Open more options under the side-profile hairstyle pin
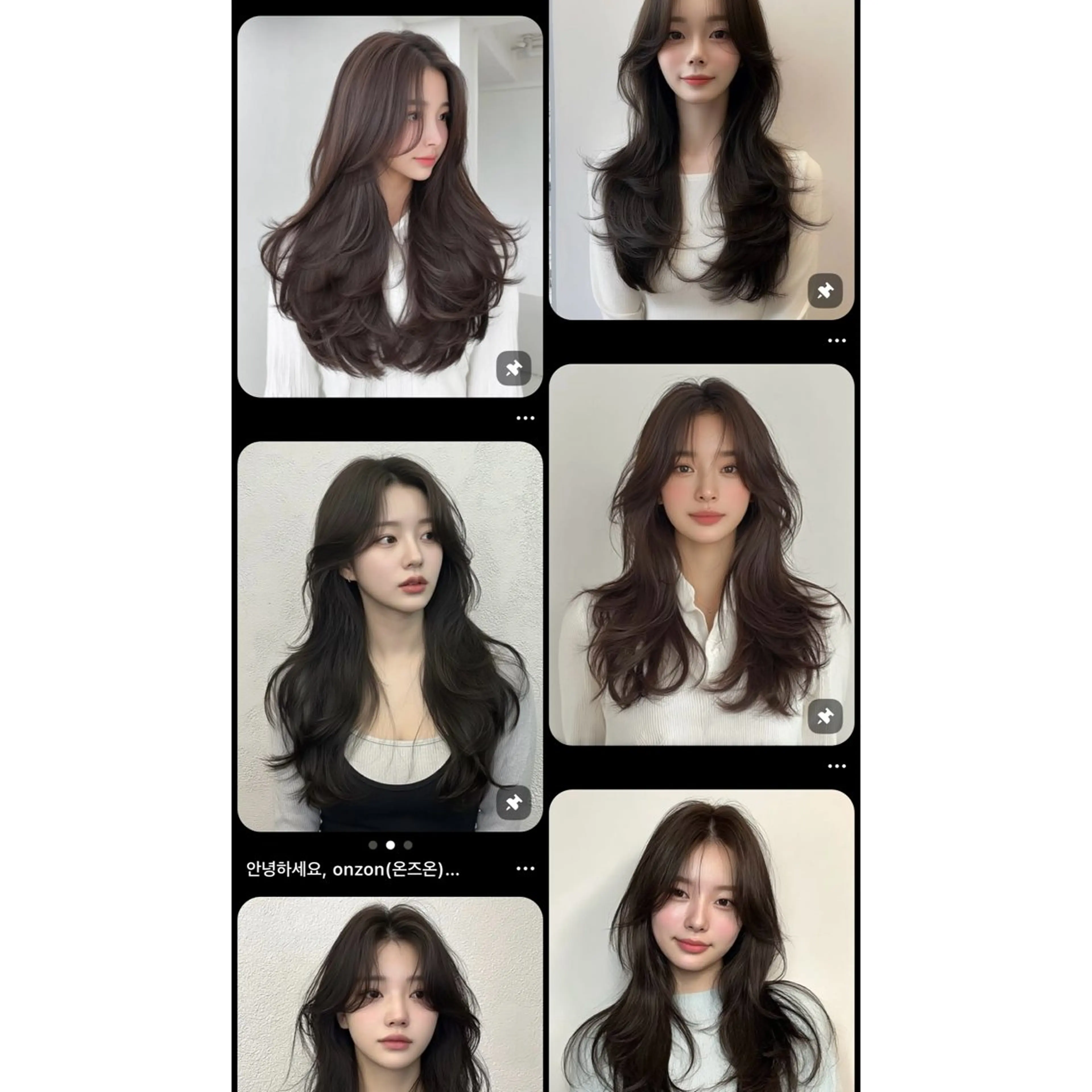This screenshot has height=1092, width=1092. (x=525, y=418)
